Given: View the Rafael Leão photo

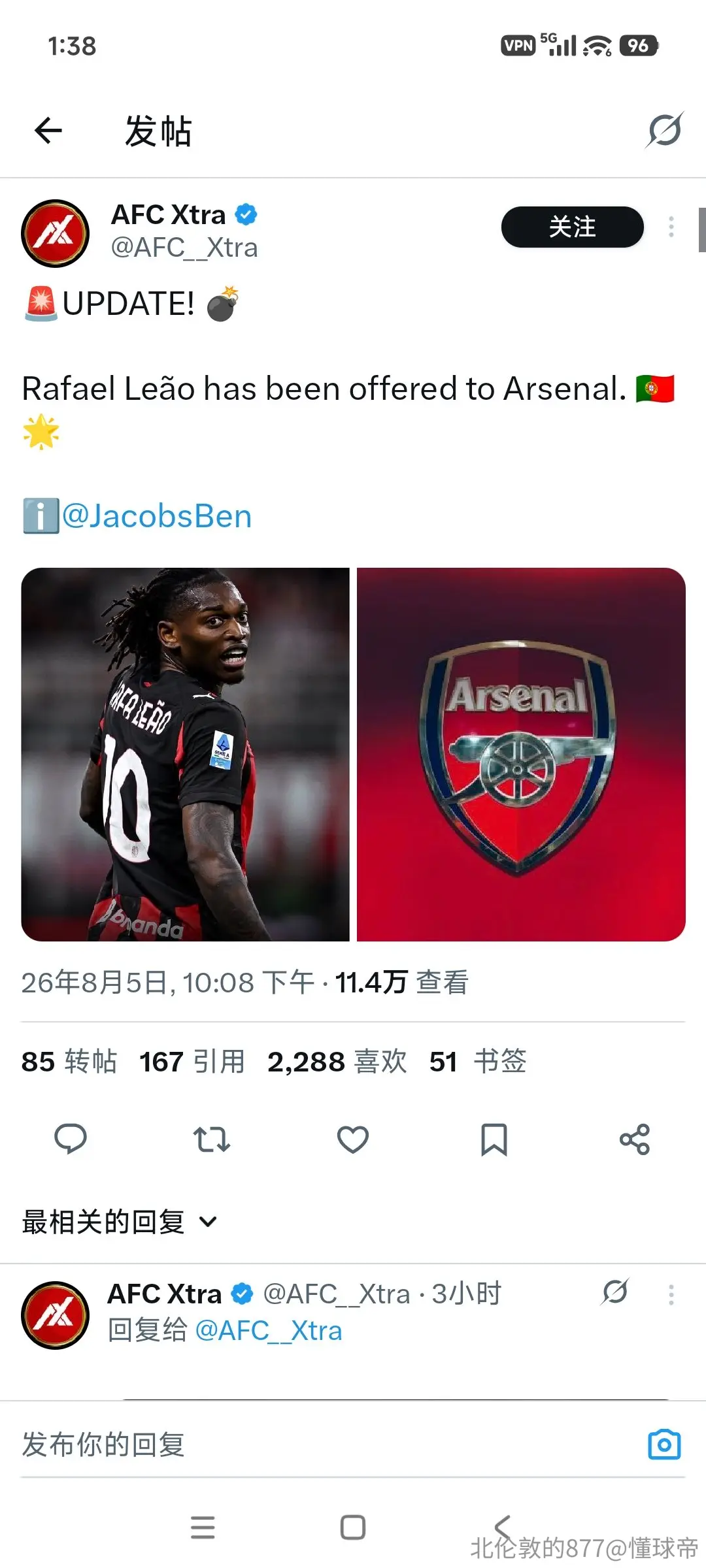Looking at the screenshot, I should pos(185,755).
